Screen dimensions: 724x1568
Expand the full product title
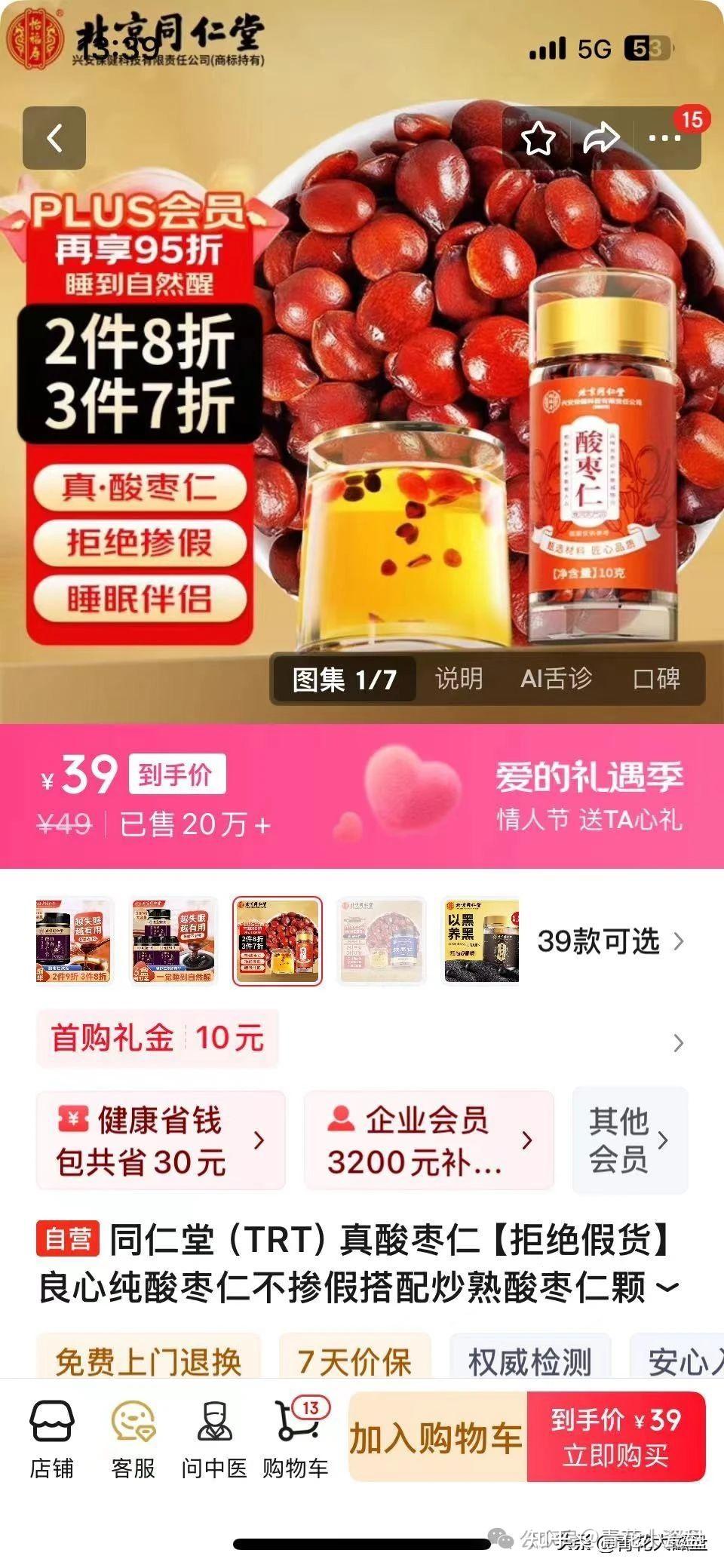[667, 1288]
